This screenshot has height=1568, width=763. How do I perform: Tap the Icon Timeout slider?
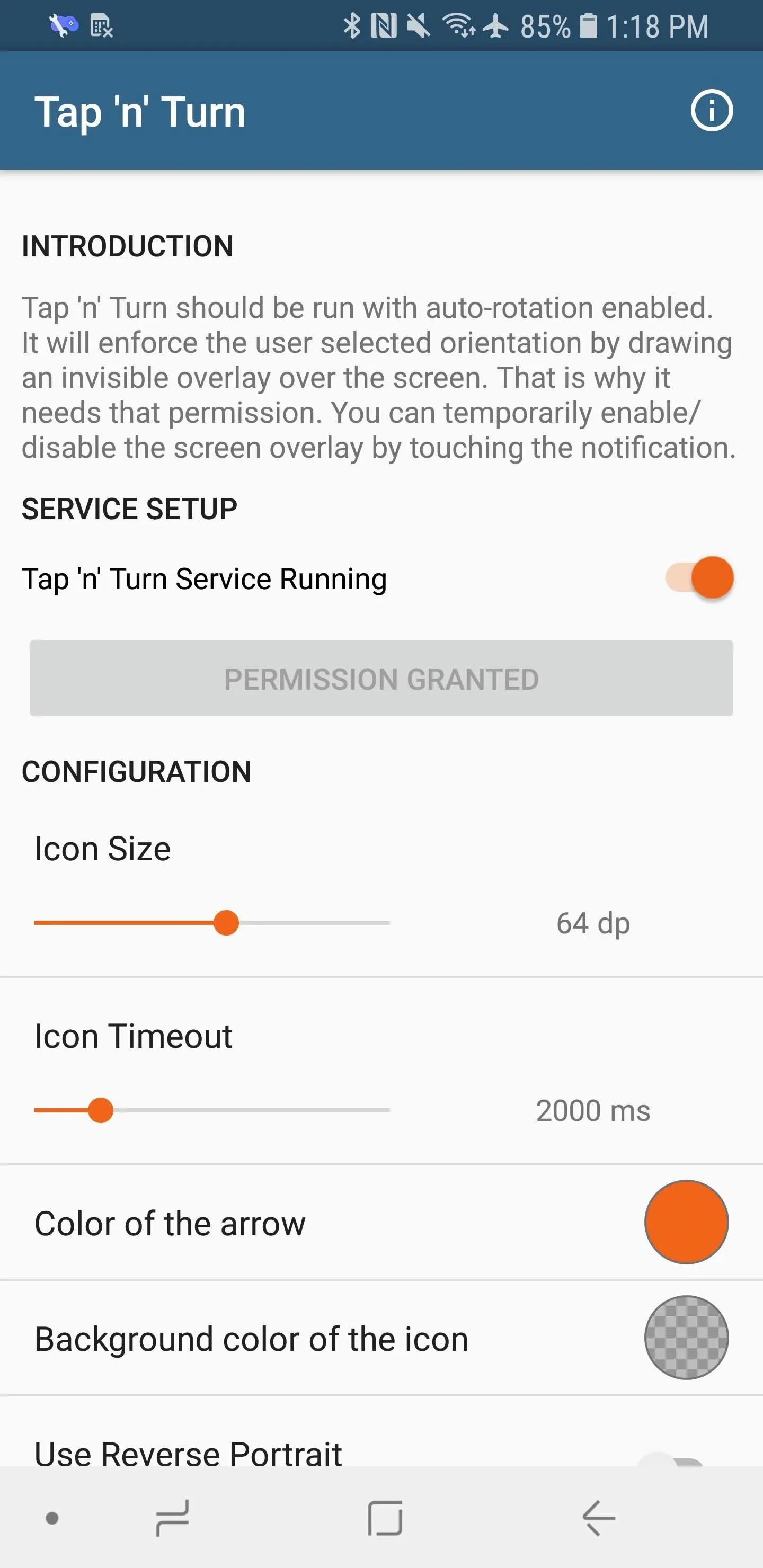(212, 1110)
